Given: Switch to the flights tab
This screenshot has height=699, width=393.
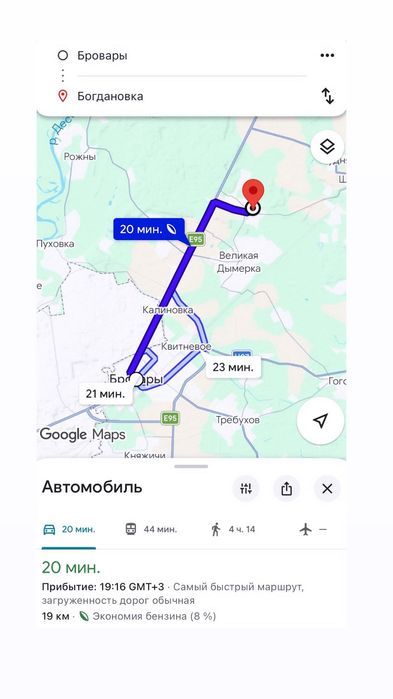Looking at the screenshot, I should [x=313, y=530].
